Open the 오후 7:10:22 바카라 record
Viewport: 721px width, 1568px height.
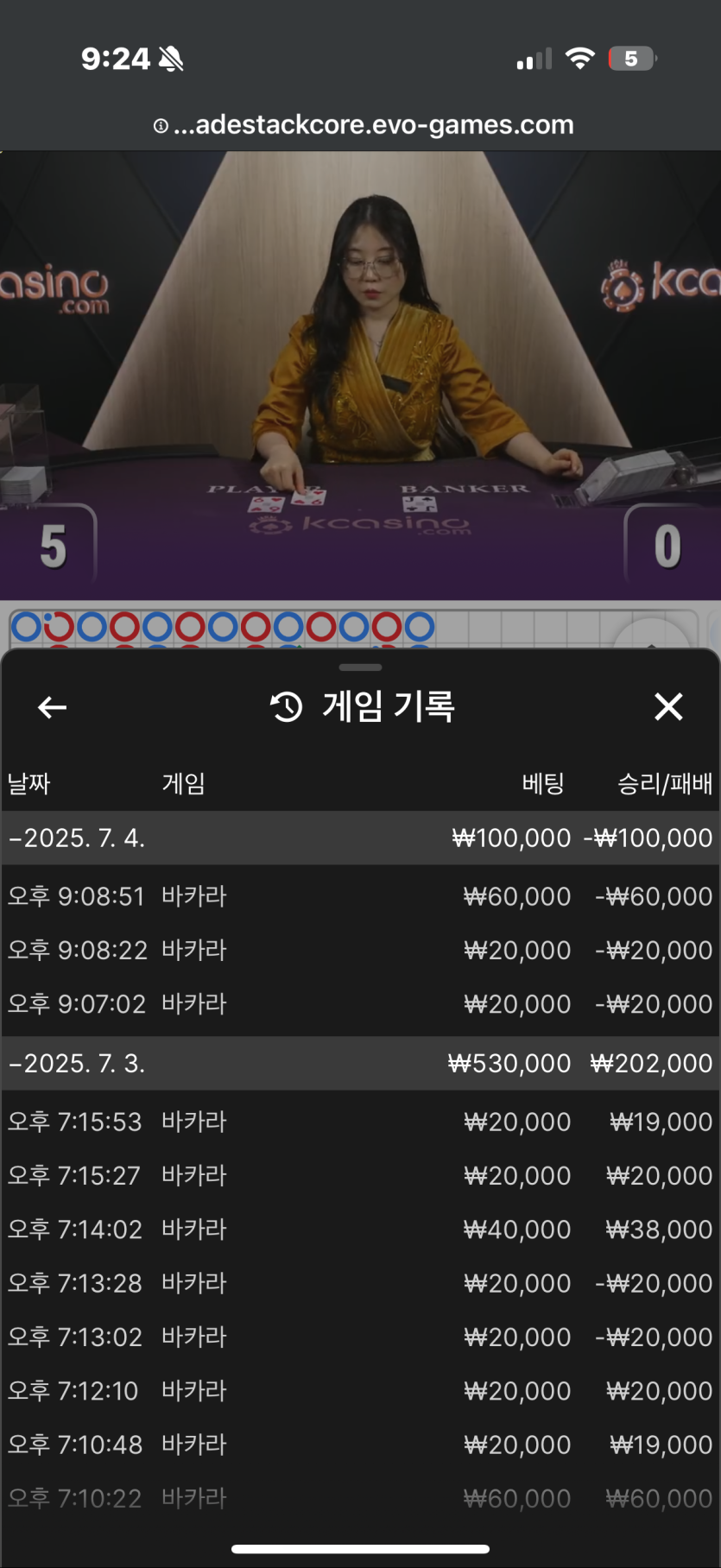pyautogui.click(x=360, y=1498)
